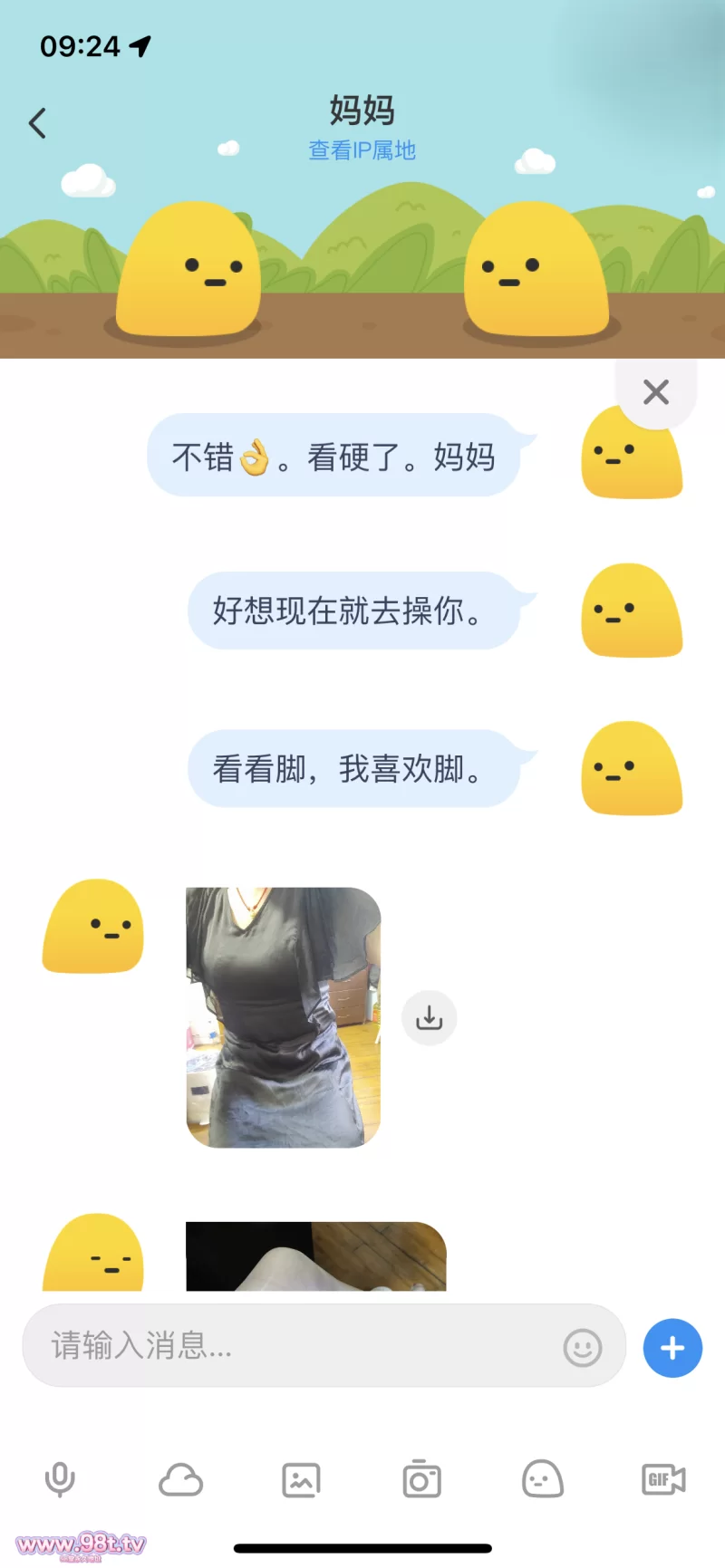Open the GIF picker

[x=663, y=1480]
